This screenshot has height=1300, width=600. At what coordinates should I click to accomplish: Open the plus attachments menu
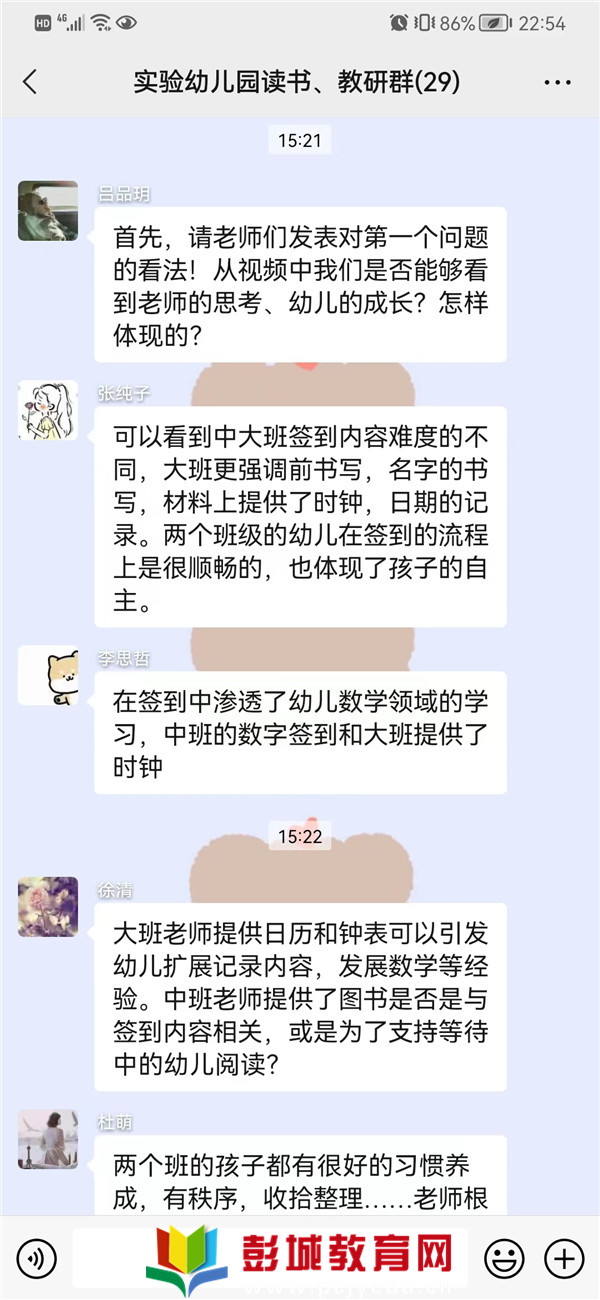click(x=564, y=1257)
